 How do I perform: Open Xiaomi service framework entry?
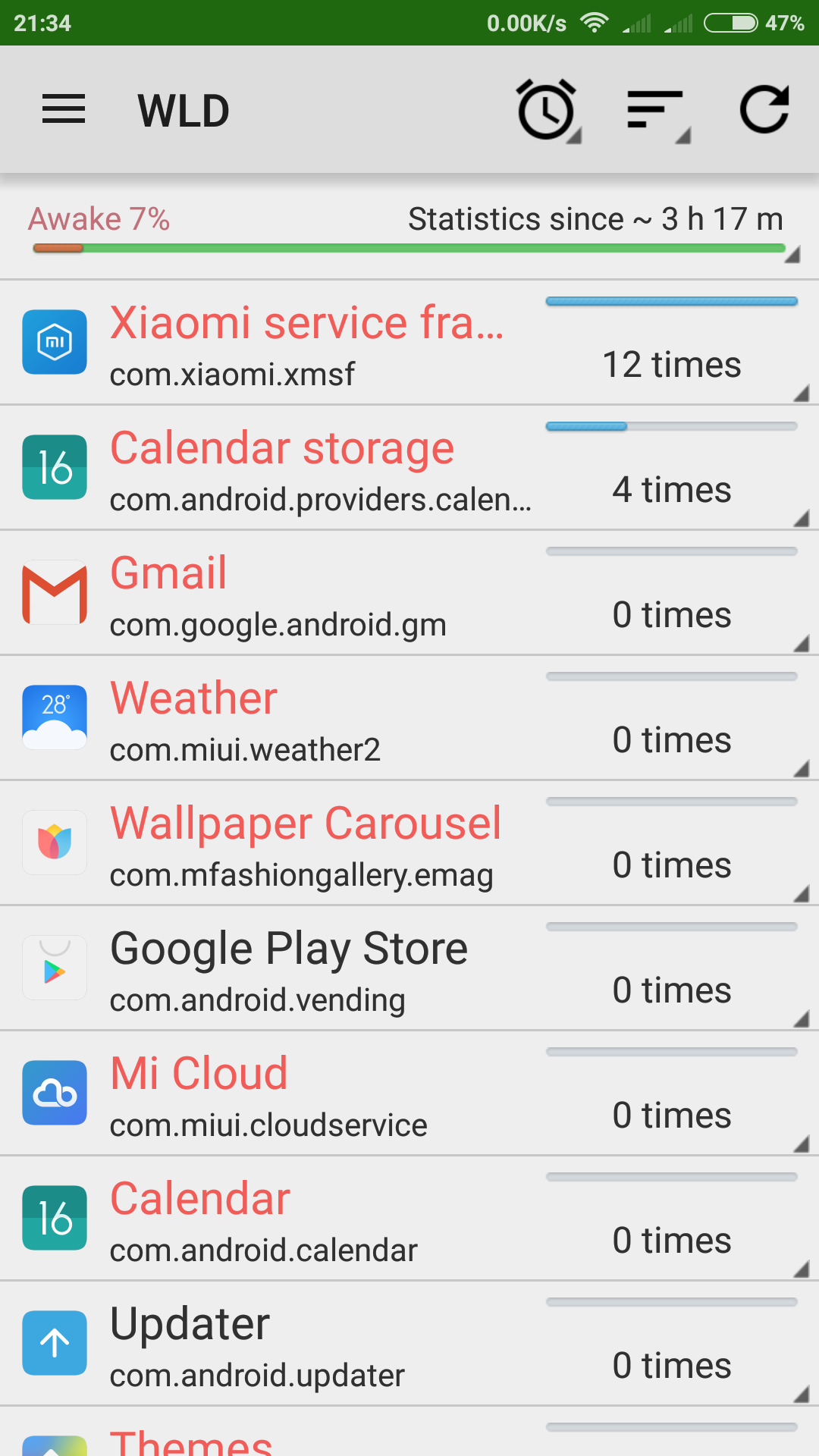point(409,344)
